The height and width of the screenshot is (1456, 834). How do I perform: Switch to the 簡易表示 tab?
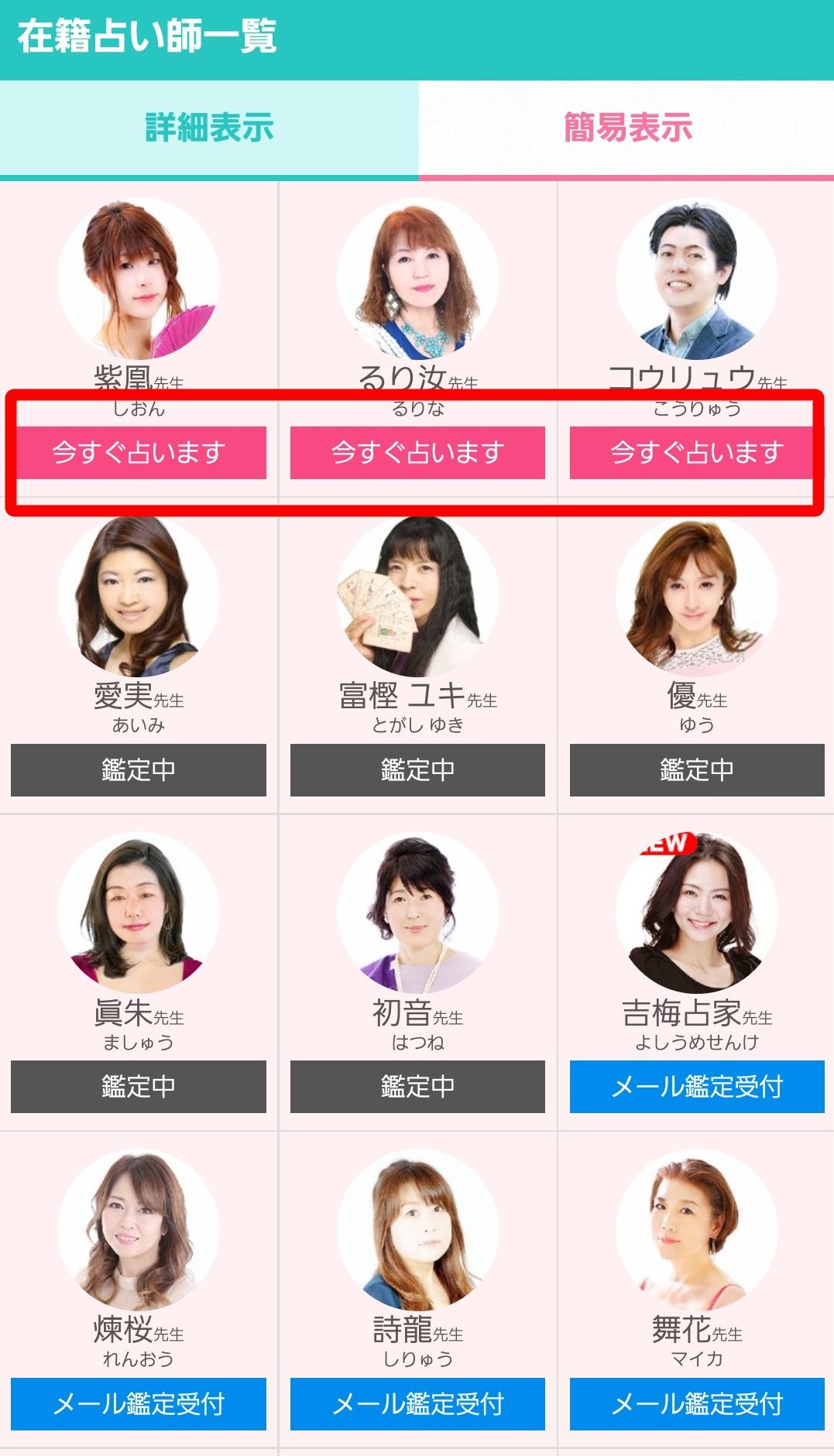[x=627, y=128]
